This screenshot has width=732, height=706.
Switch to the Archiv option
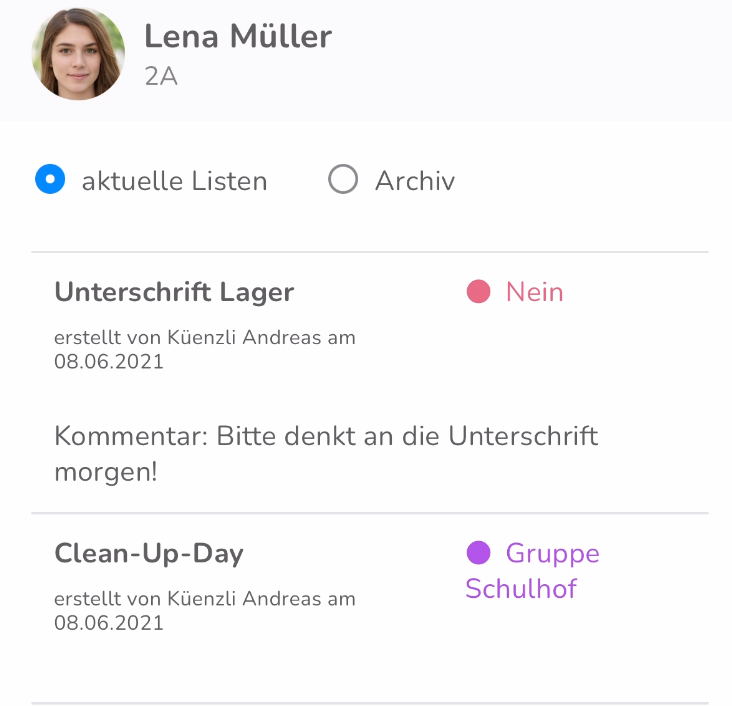pos(343,179)
